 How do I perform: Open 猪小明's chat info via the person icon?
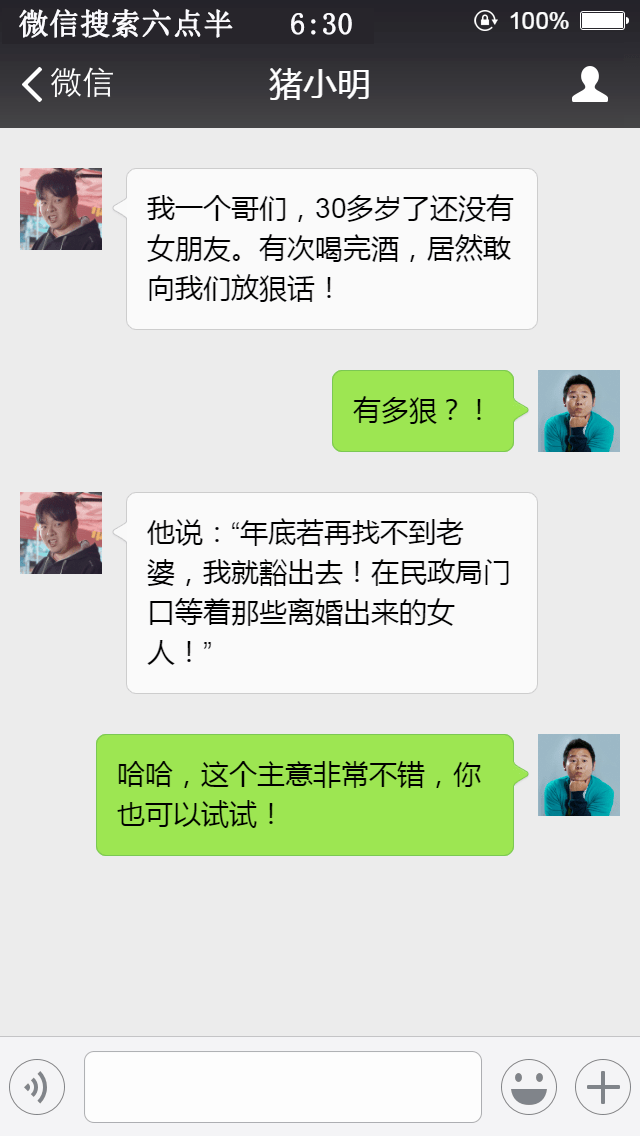[589, 85]
